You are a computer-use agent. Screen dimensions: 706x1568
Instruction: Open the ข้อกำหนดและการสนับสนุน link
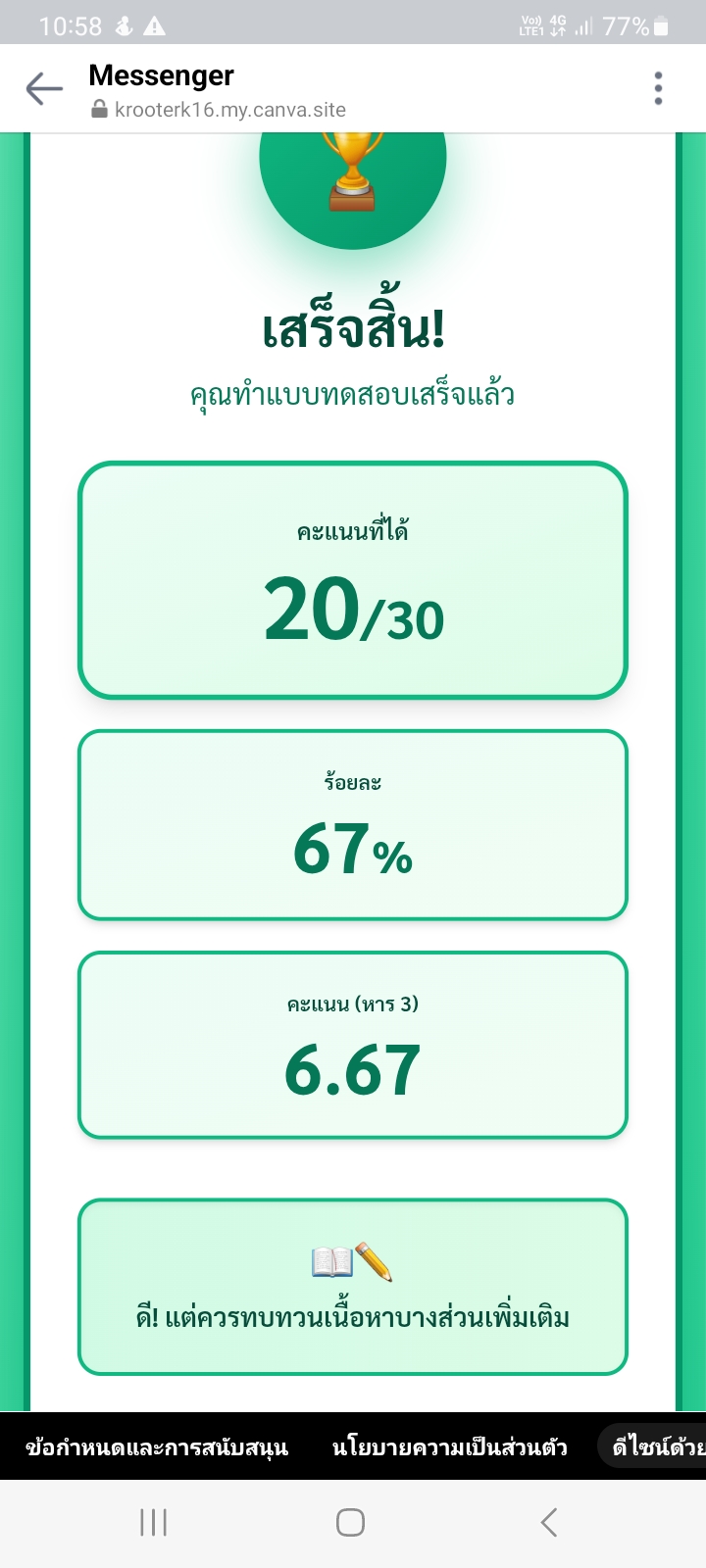pos(157,1447)
